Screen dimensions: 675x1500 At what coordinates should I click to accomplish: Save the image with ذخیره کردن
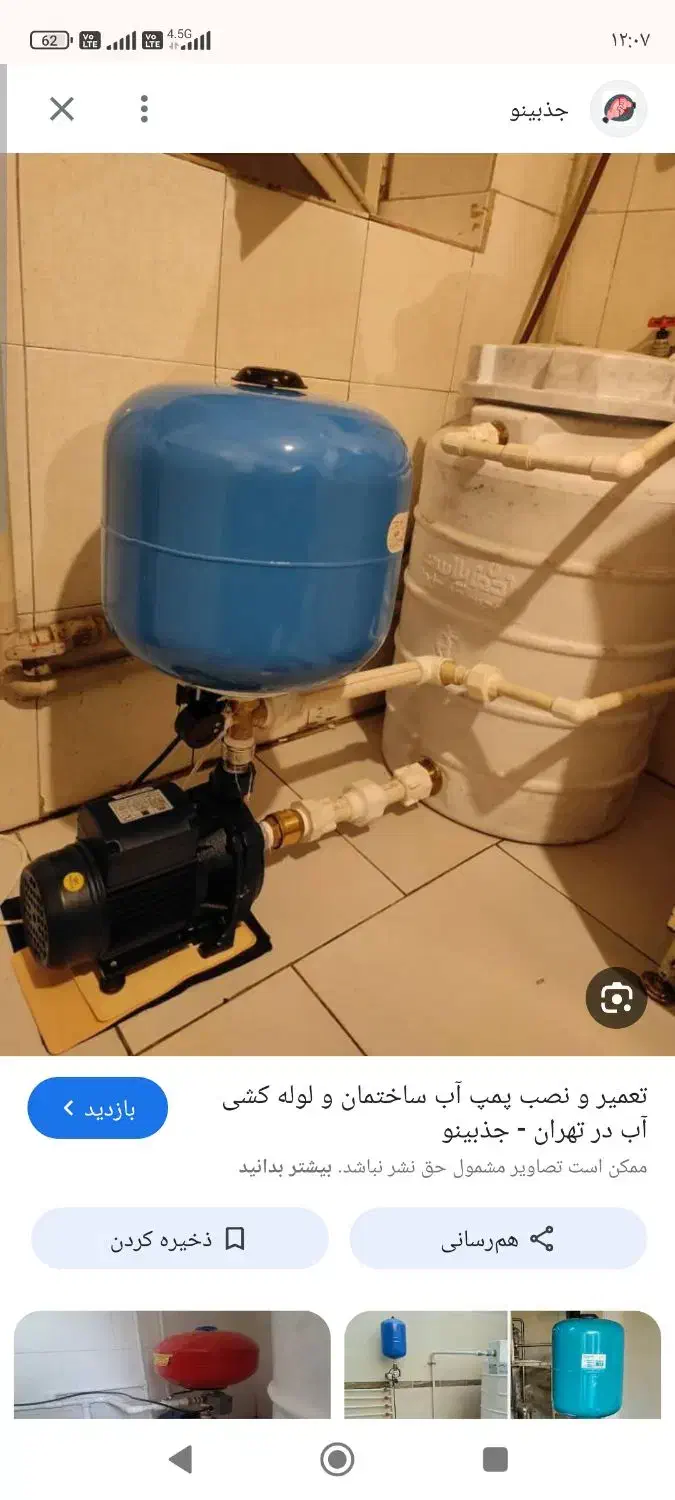[x=180, y=1239]
